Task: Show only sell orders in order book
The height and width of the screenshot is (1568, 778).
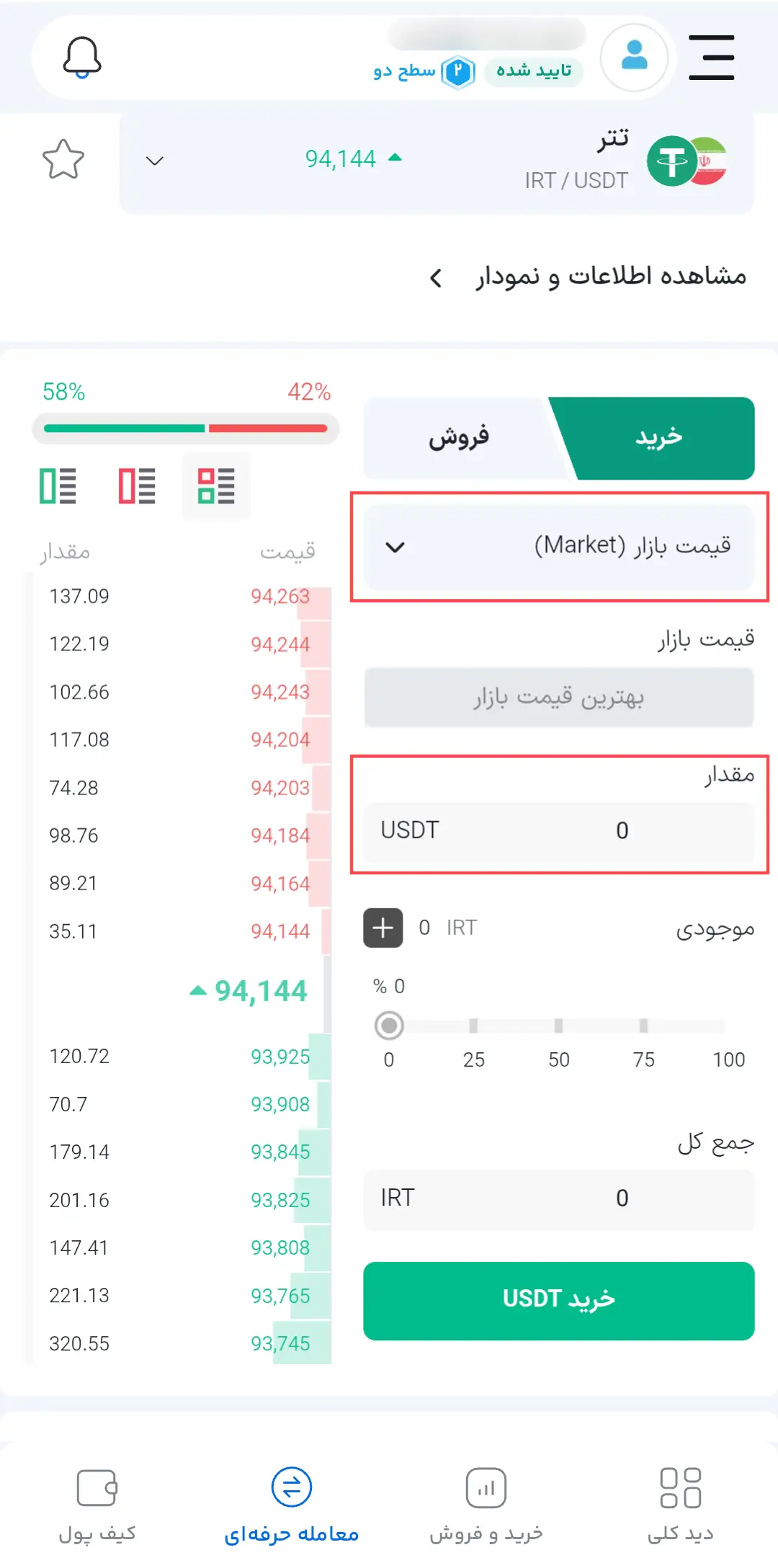Action: [137, 486]
